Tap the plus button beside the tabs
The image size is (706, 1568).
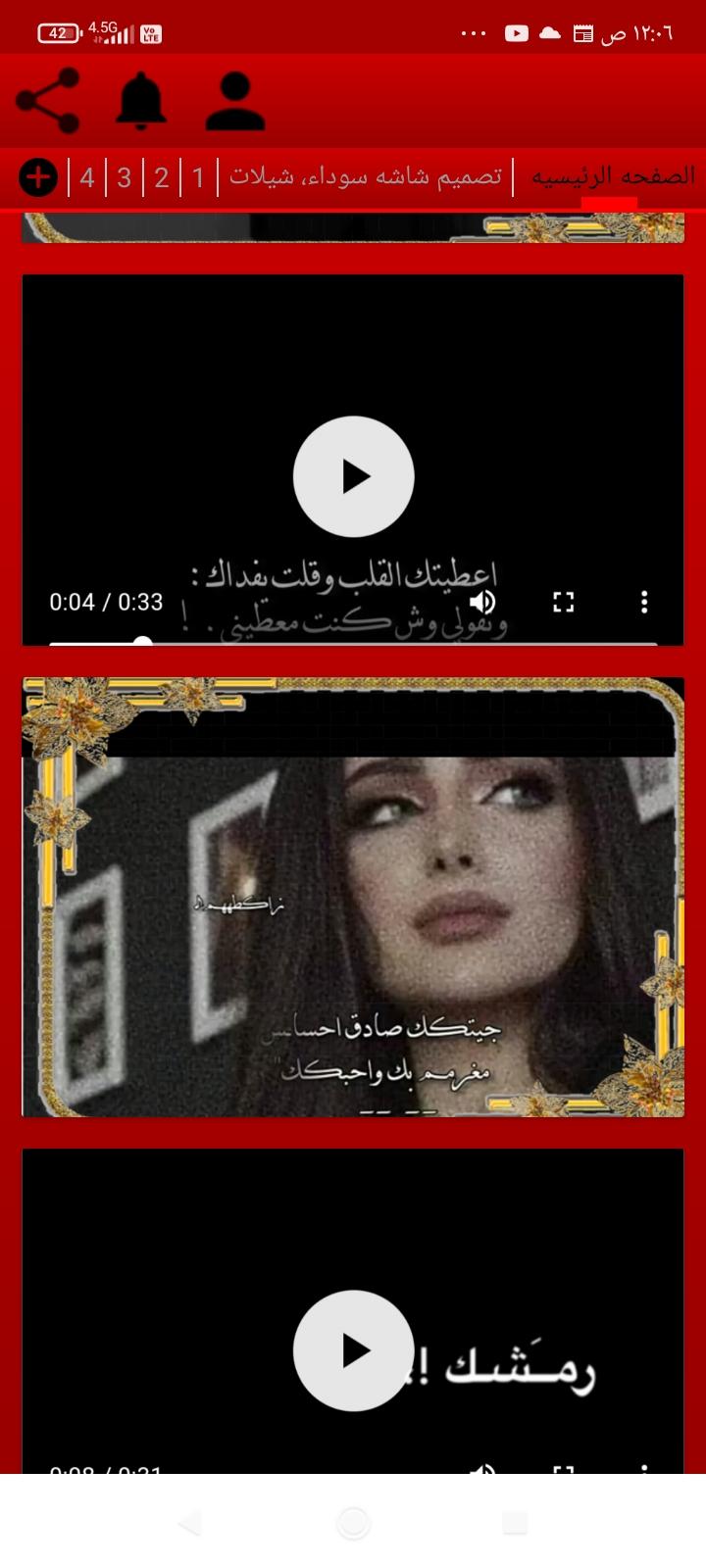[x=38, y=177]
